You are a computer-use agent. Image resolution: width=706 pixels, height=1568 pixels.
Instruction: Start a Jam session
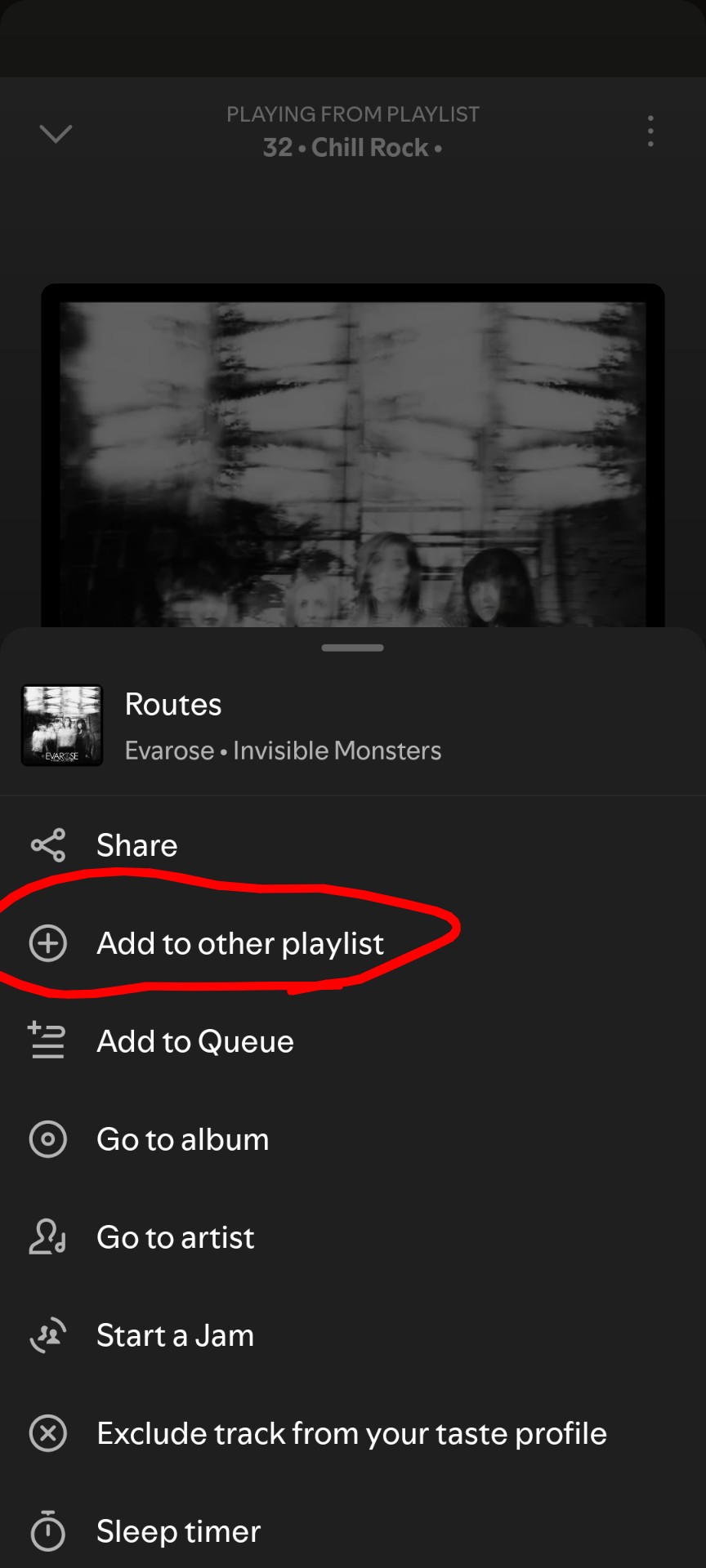pos(175,1335)
